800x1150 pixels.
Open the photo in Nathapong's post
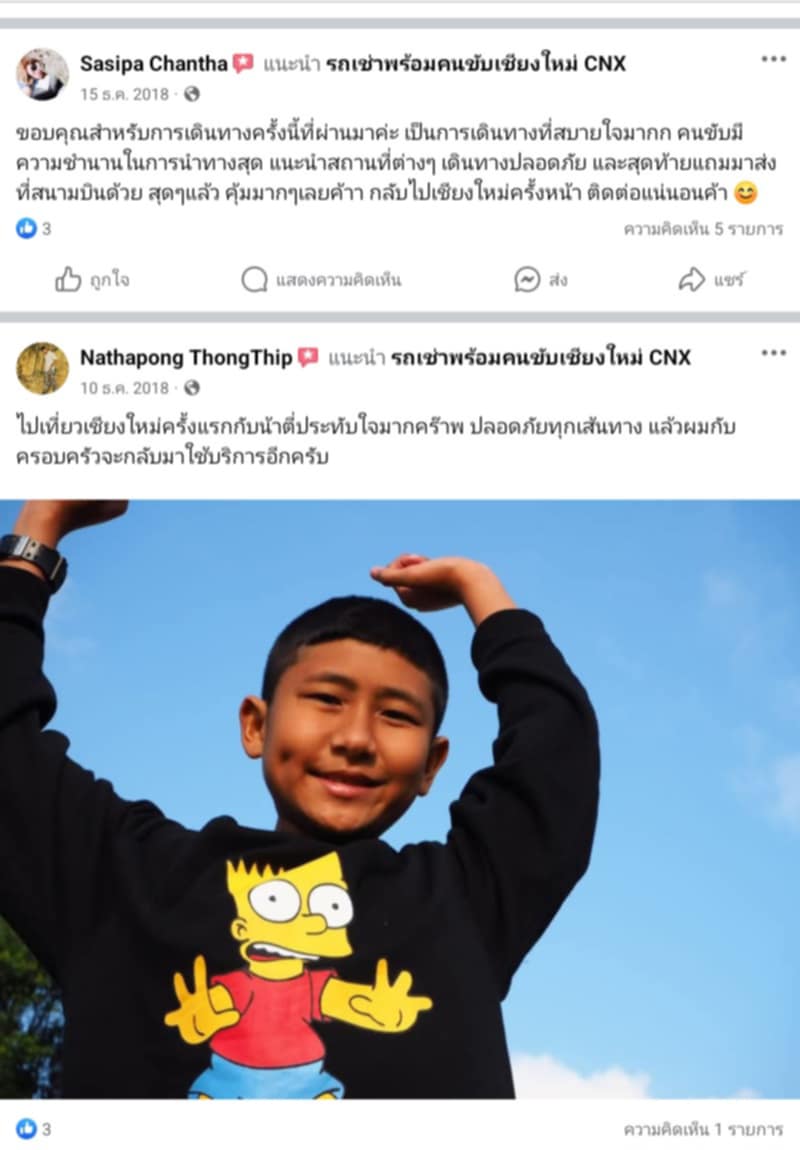400,800
